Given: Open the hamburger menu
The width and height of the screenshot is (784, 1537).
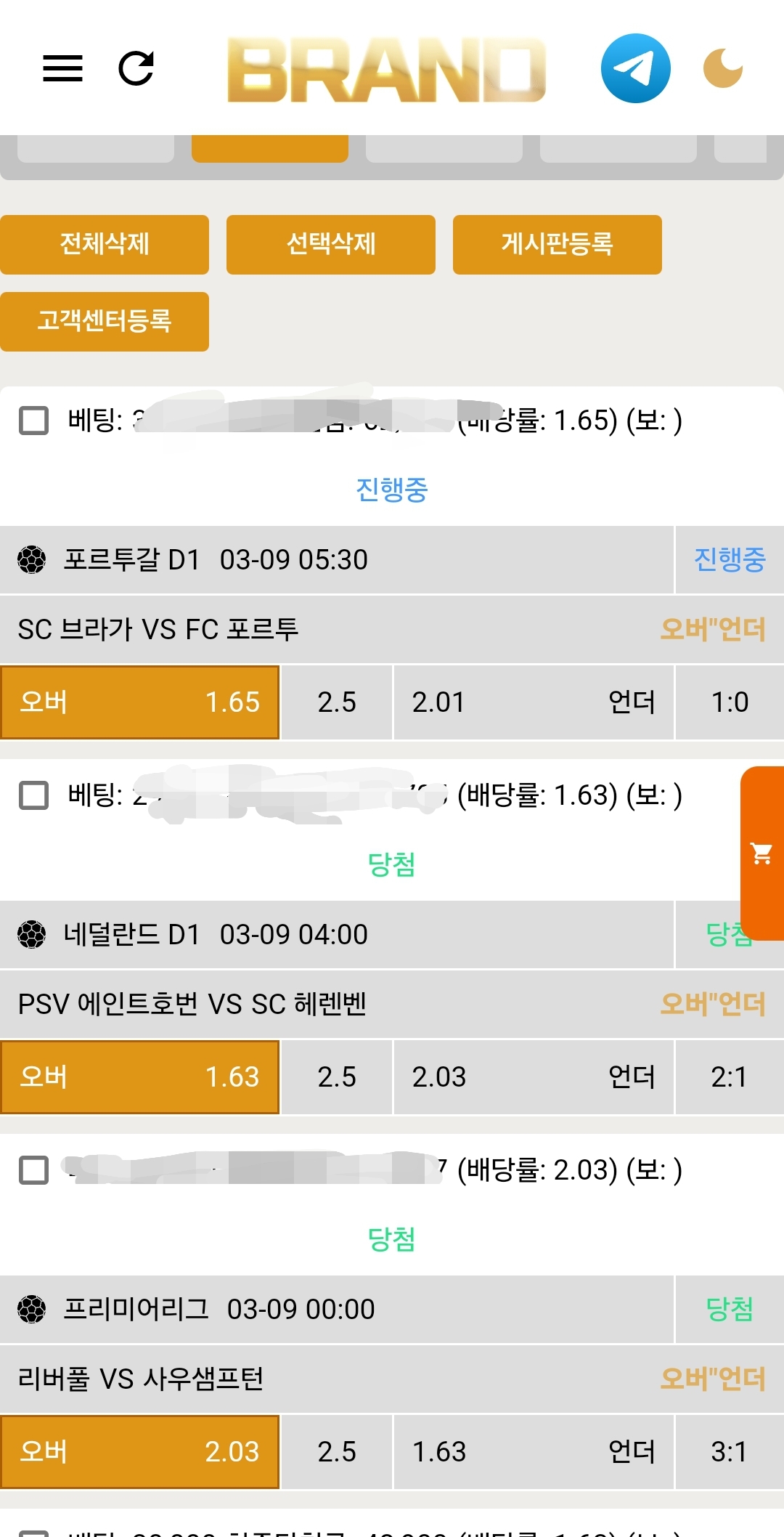Looking at the screenshot, I should click(62, 68).
